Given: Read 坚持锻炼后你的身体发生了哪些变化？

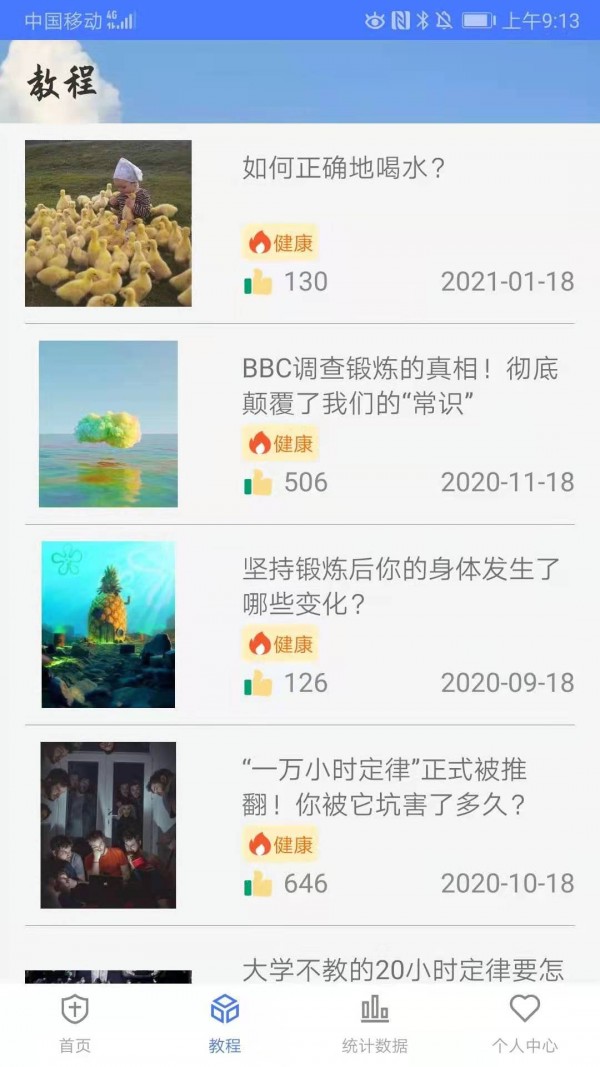Looking at the screenshot, I should coord(400,586).
